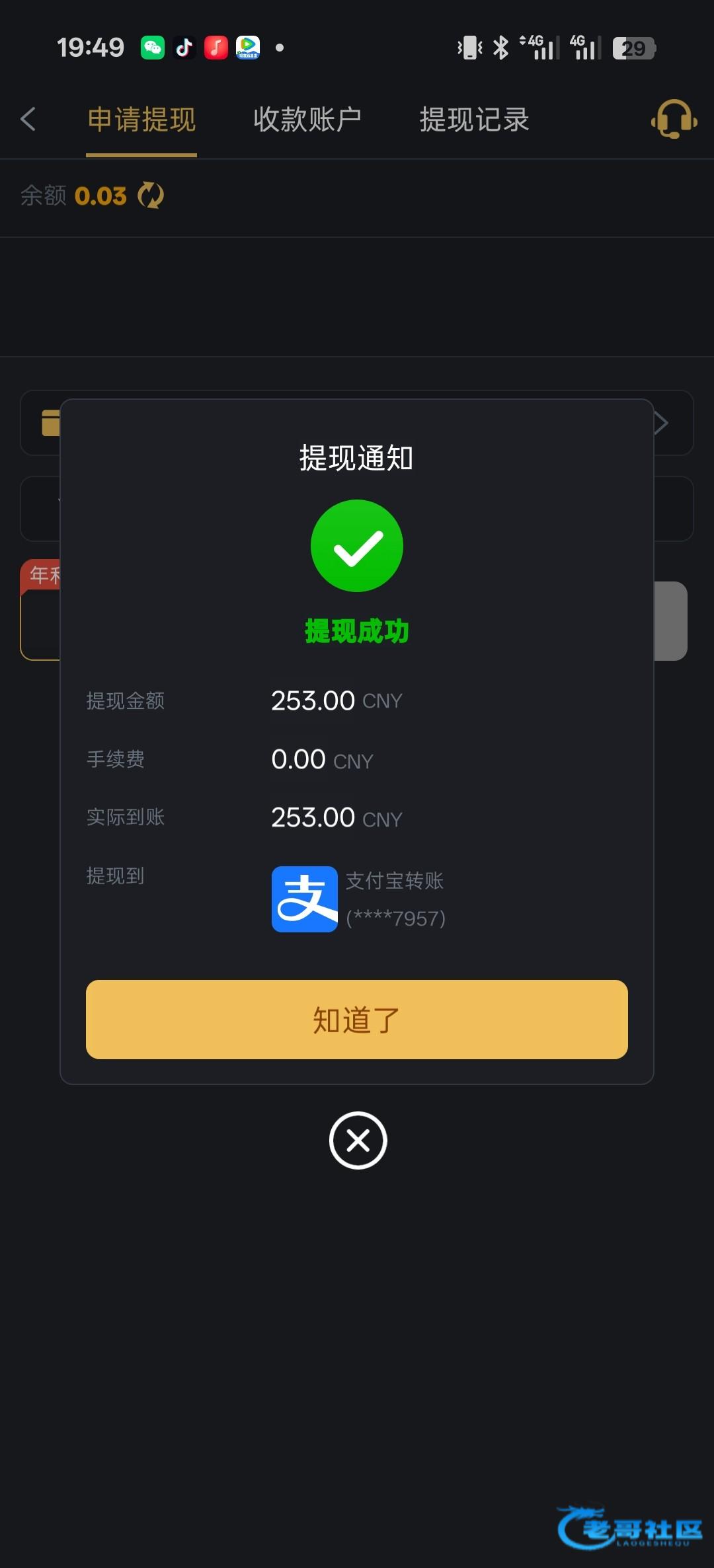Go back with the arrow icon
The image size is (714, 1568).
coord(28,120)
